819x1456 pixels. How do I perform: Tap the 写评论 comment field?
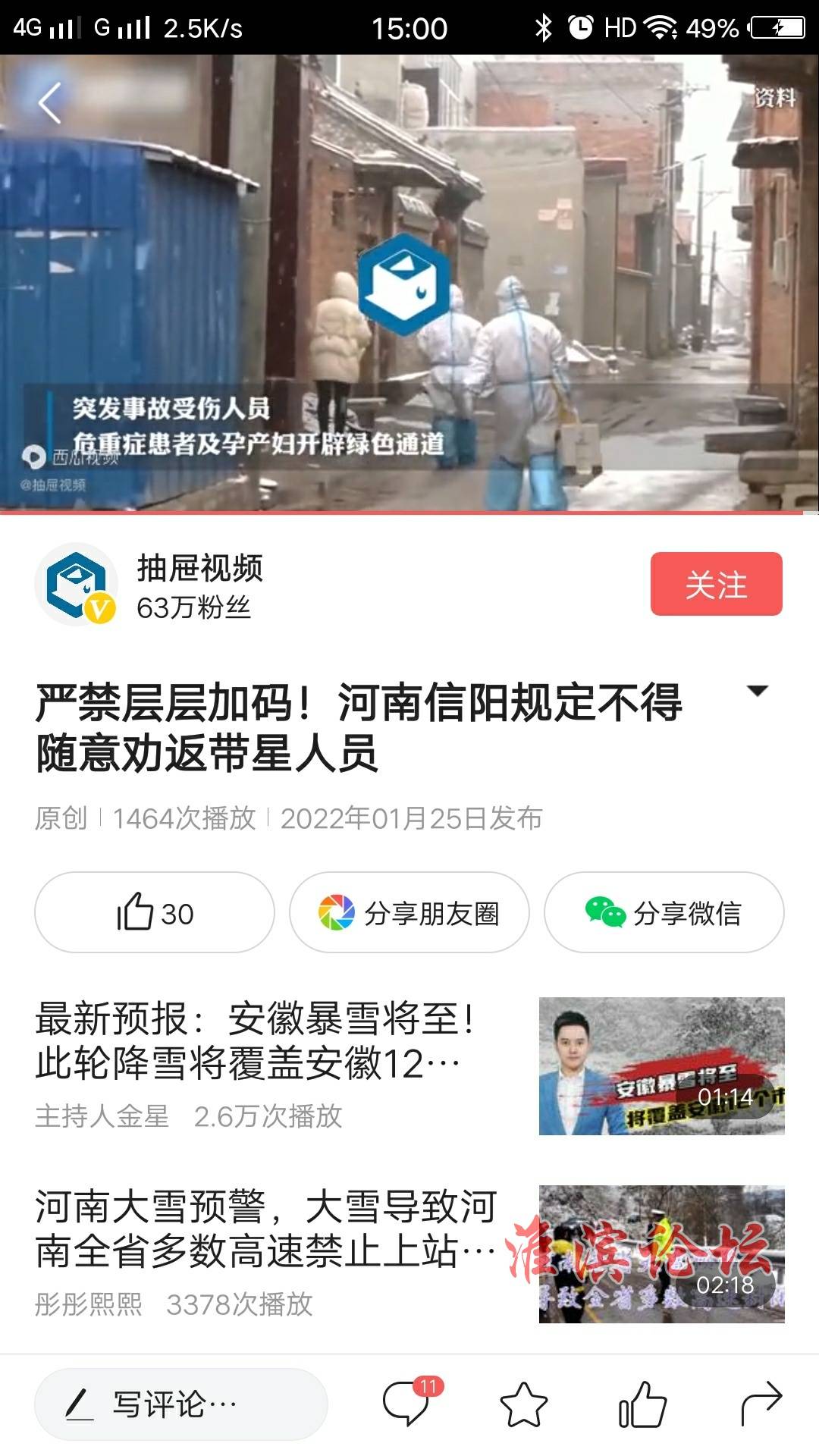(x=180, y=1404)
